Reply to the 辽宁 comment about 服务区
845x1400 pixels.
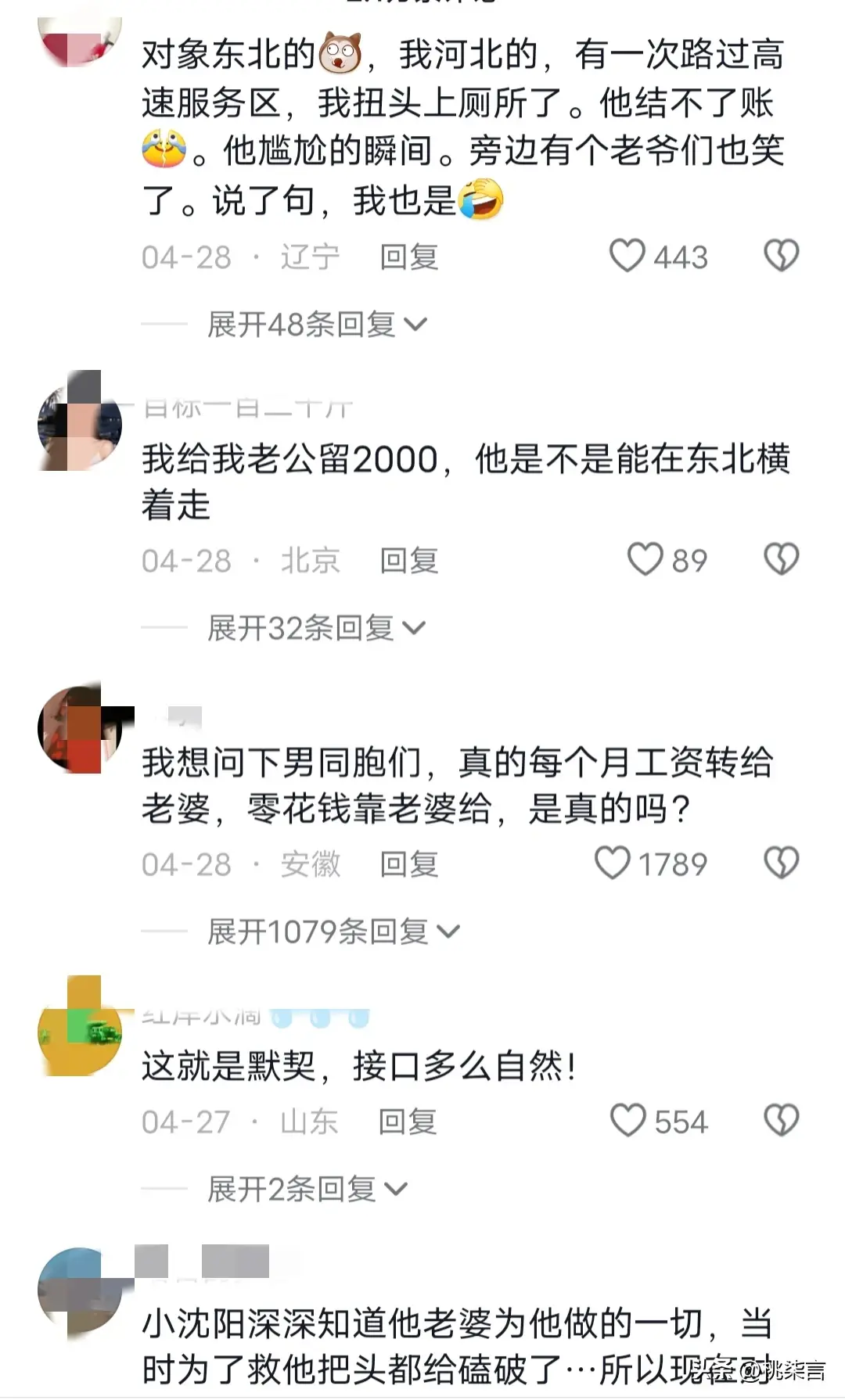(408, 257)
